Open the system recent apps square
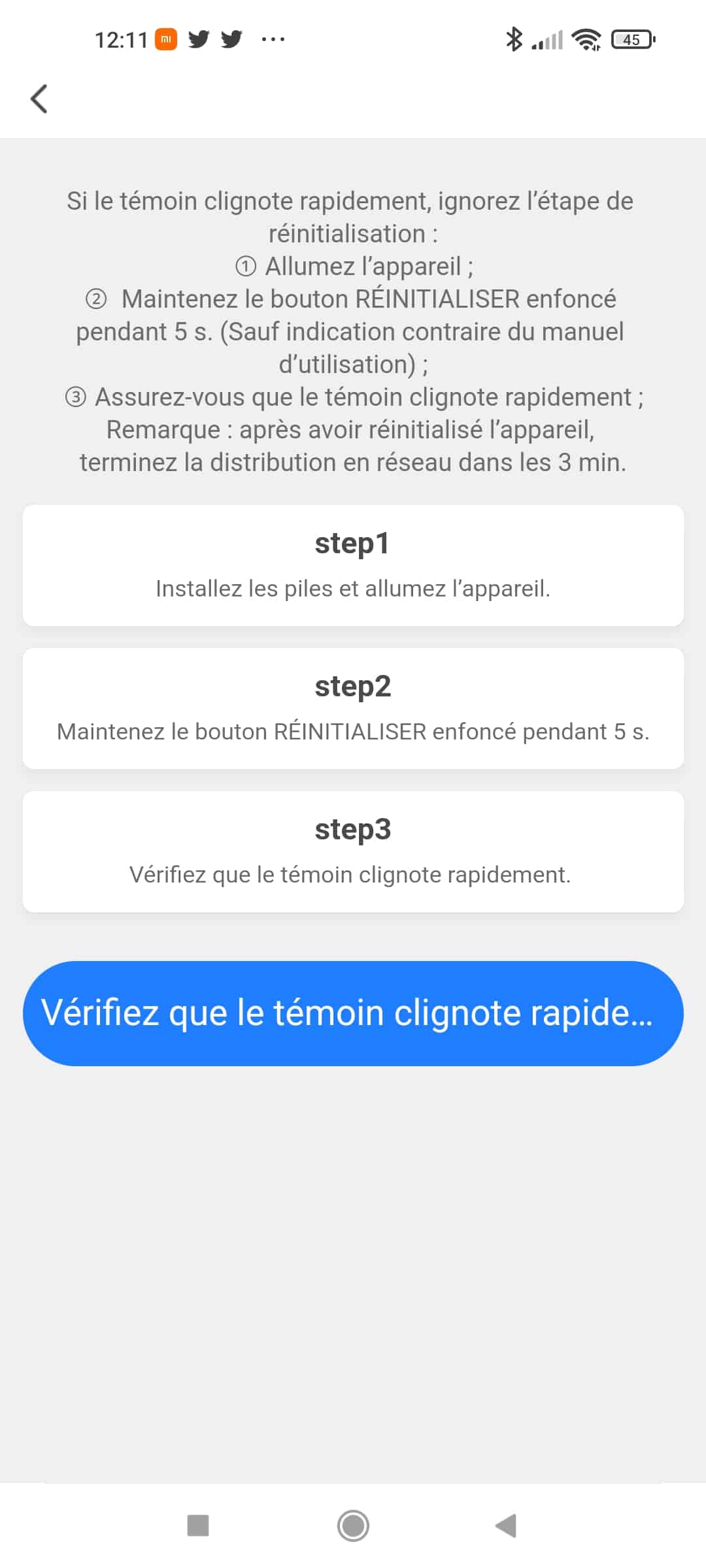This screenshot has width=706, height=1568. tap(197, 1526)
